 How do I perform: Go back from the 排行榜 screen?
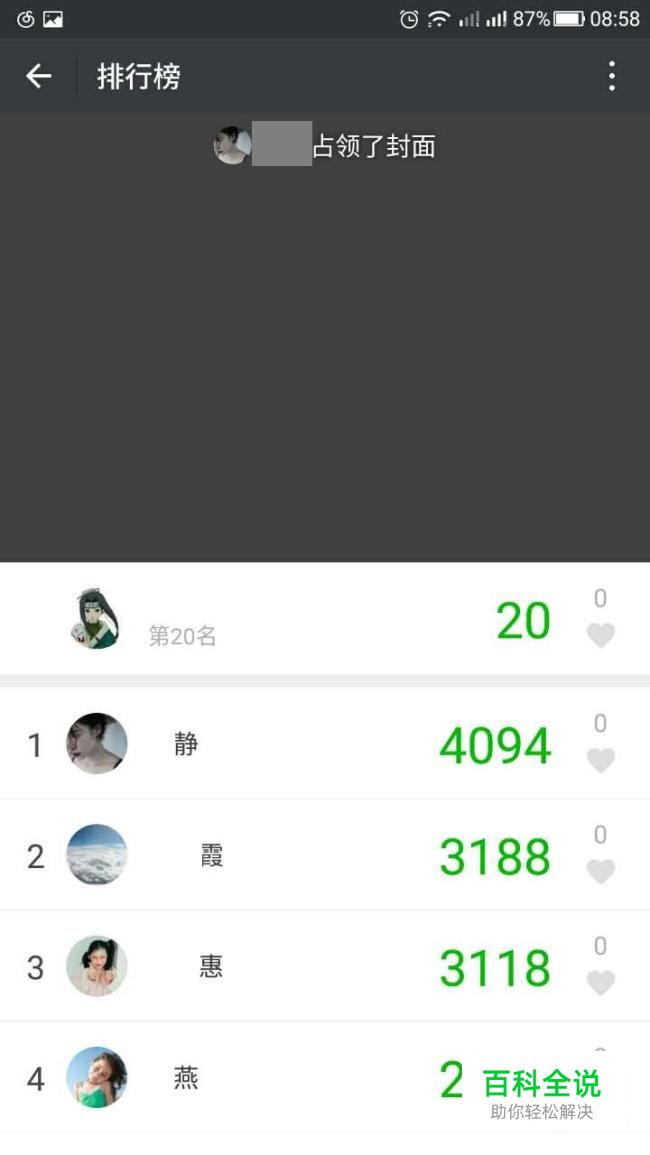pos(38,76)
